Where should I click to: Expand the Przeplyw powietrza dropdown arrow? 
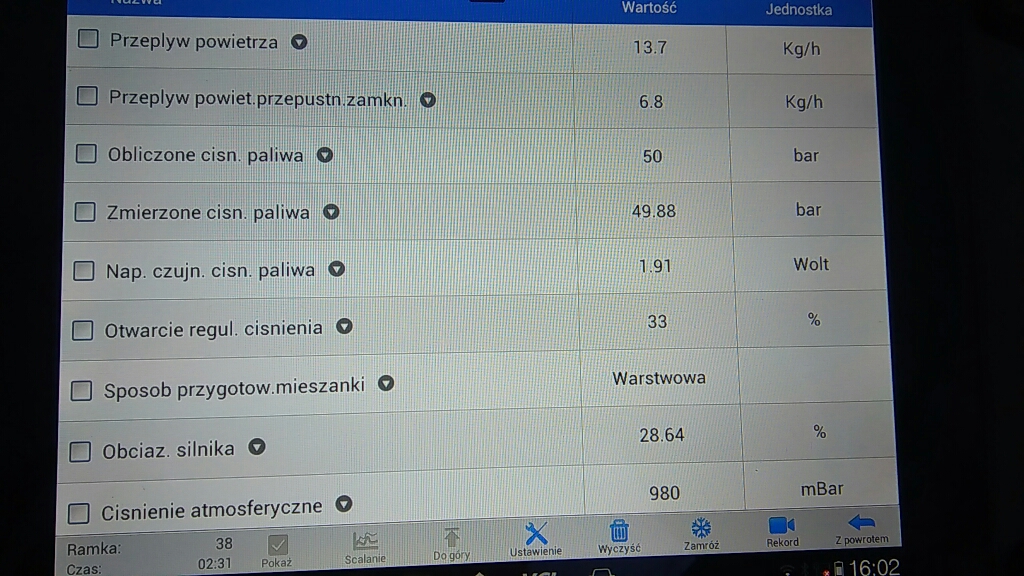pyautogui.click(x=298, y=42)
